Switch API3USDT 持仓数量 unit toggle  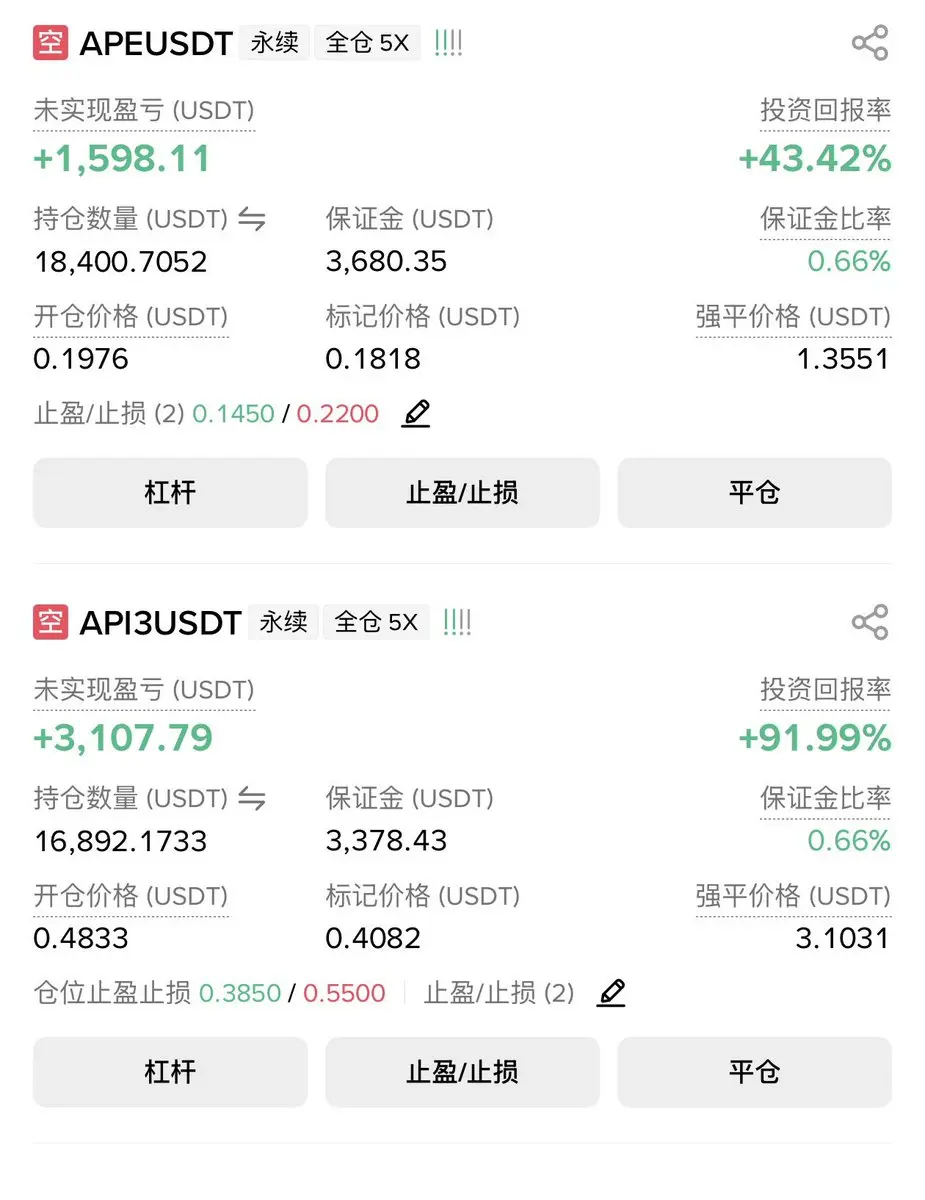click(252, 798)
